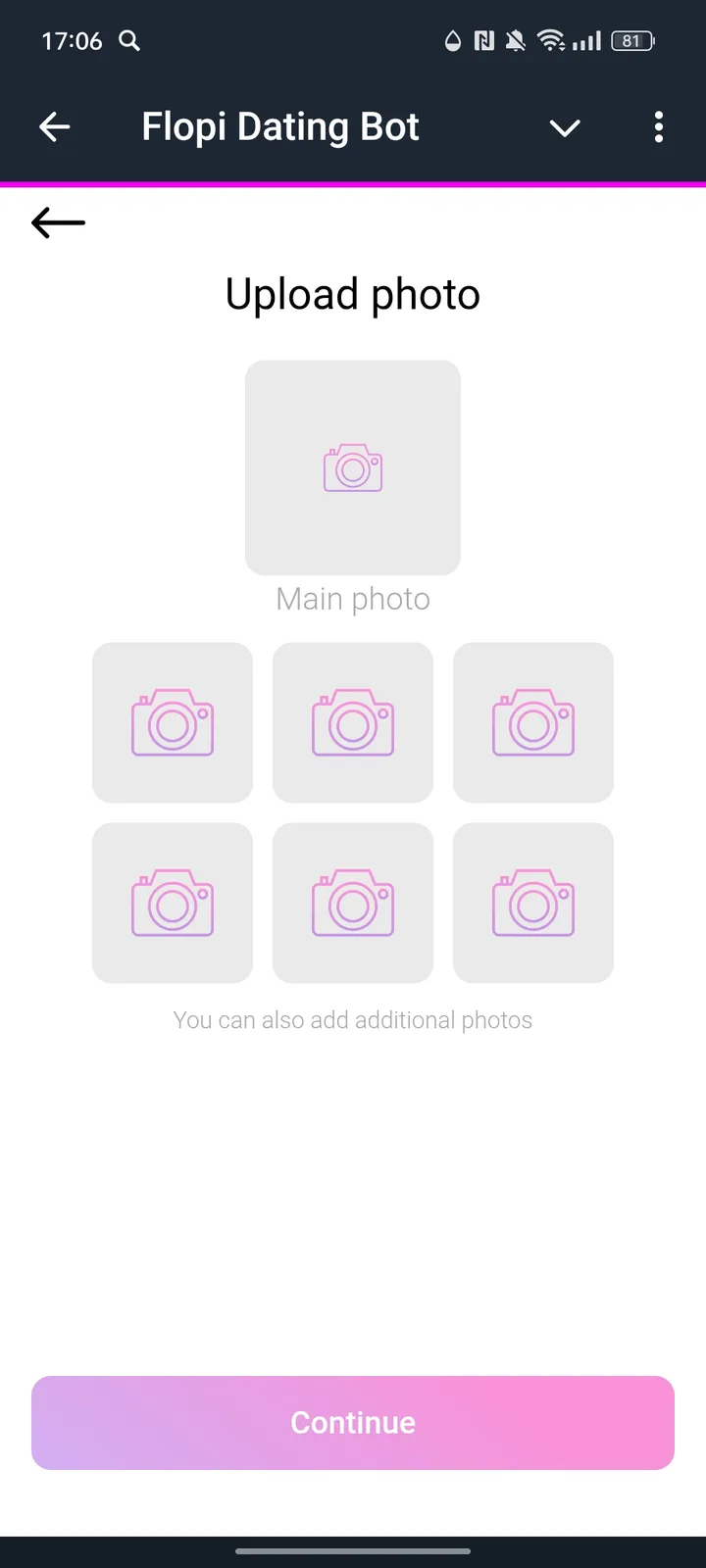The image size is (706, 1568).
Task: Select the middle camera icon in top row
Action: [x=353, y=721]
